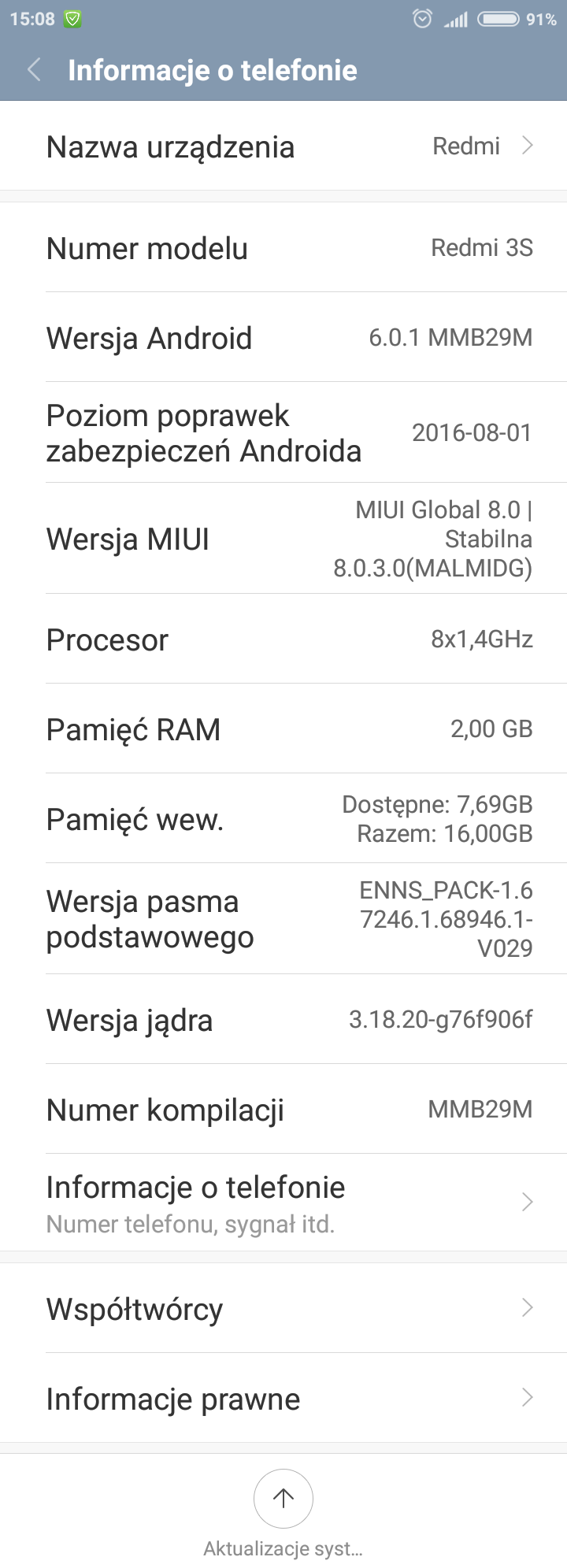Tap the Aktualizacje systemu button
Viewport: 567px width, 1568px height.
(283, 1499)
